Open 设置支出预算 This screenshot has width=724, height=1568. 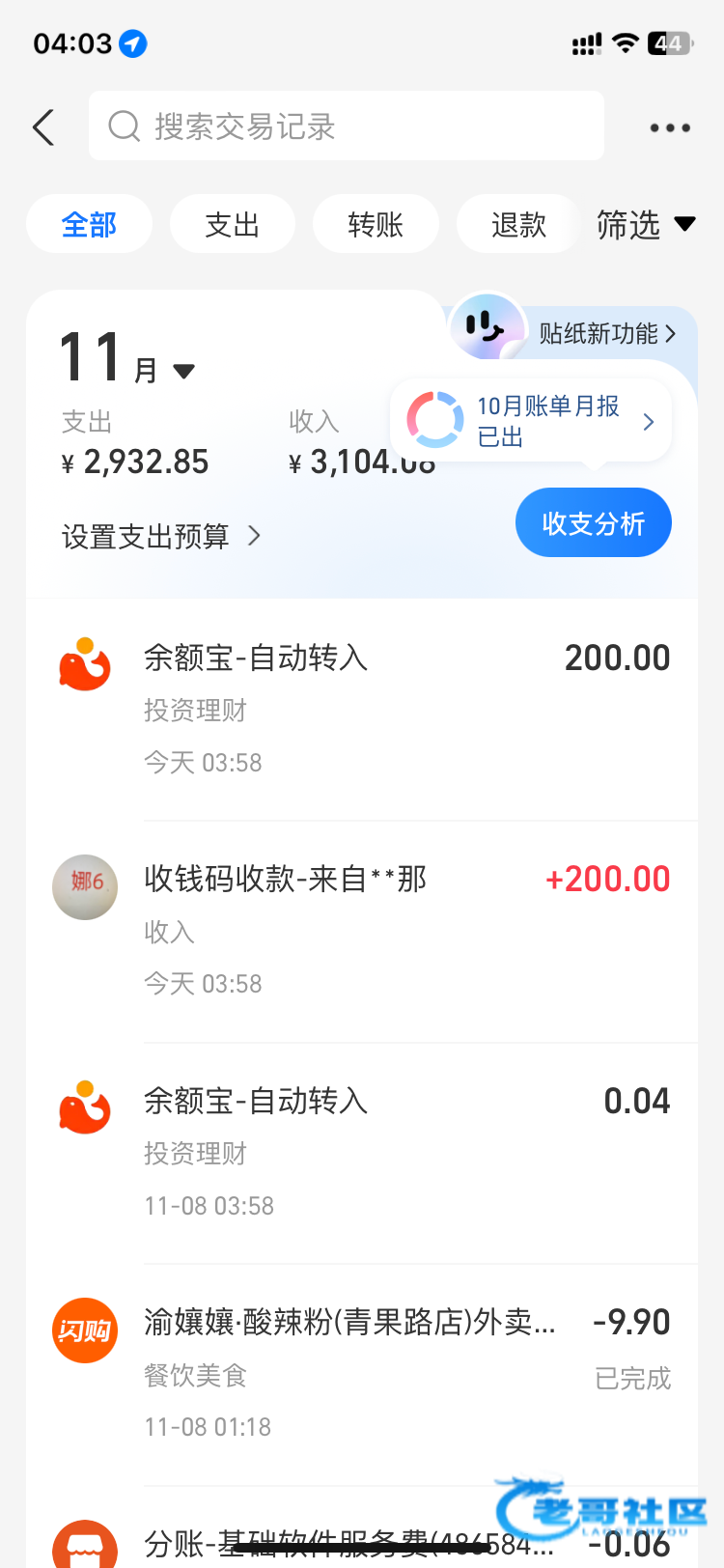[161, 536]
